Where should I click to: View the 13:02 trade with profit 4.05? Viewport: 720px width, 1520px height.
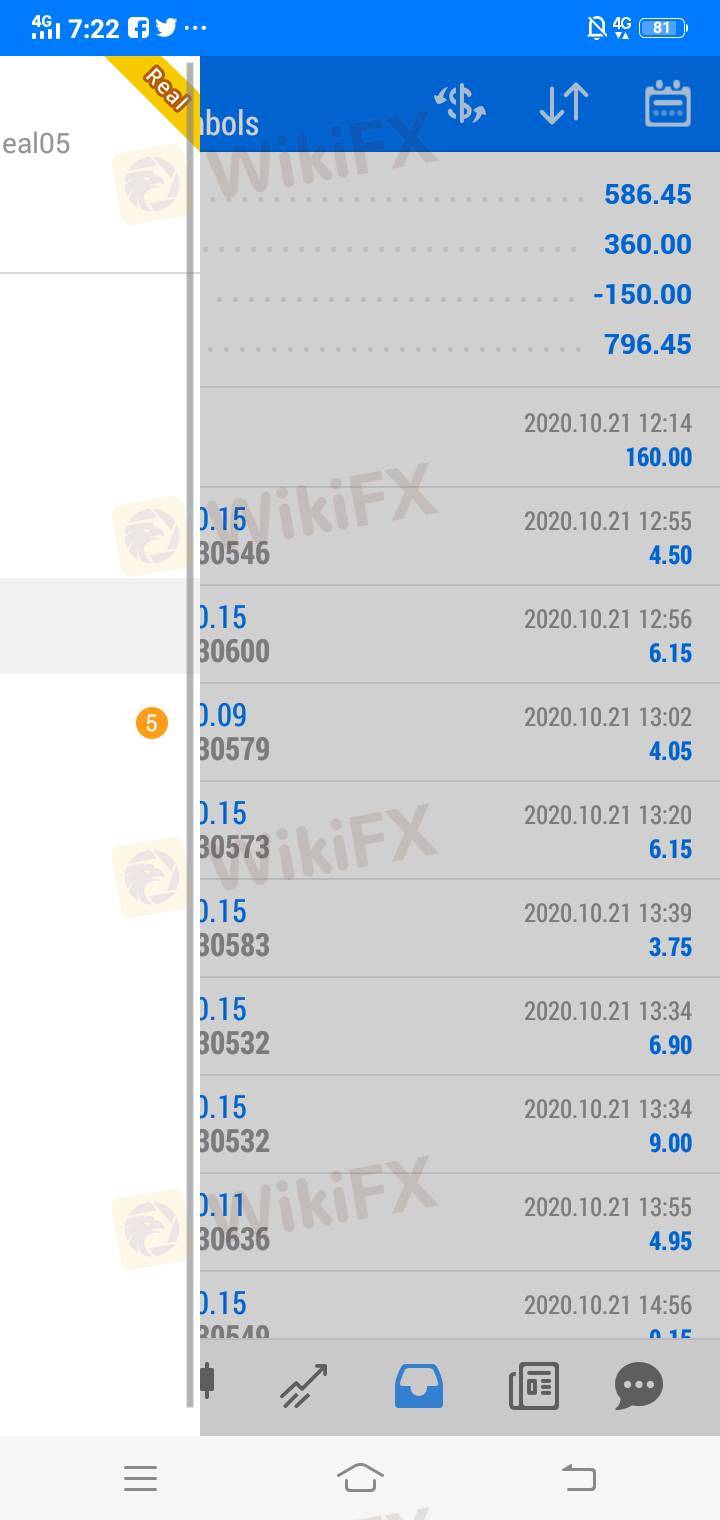point(460,733)
